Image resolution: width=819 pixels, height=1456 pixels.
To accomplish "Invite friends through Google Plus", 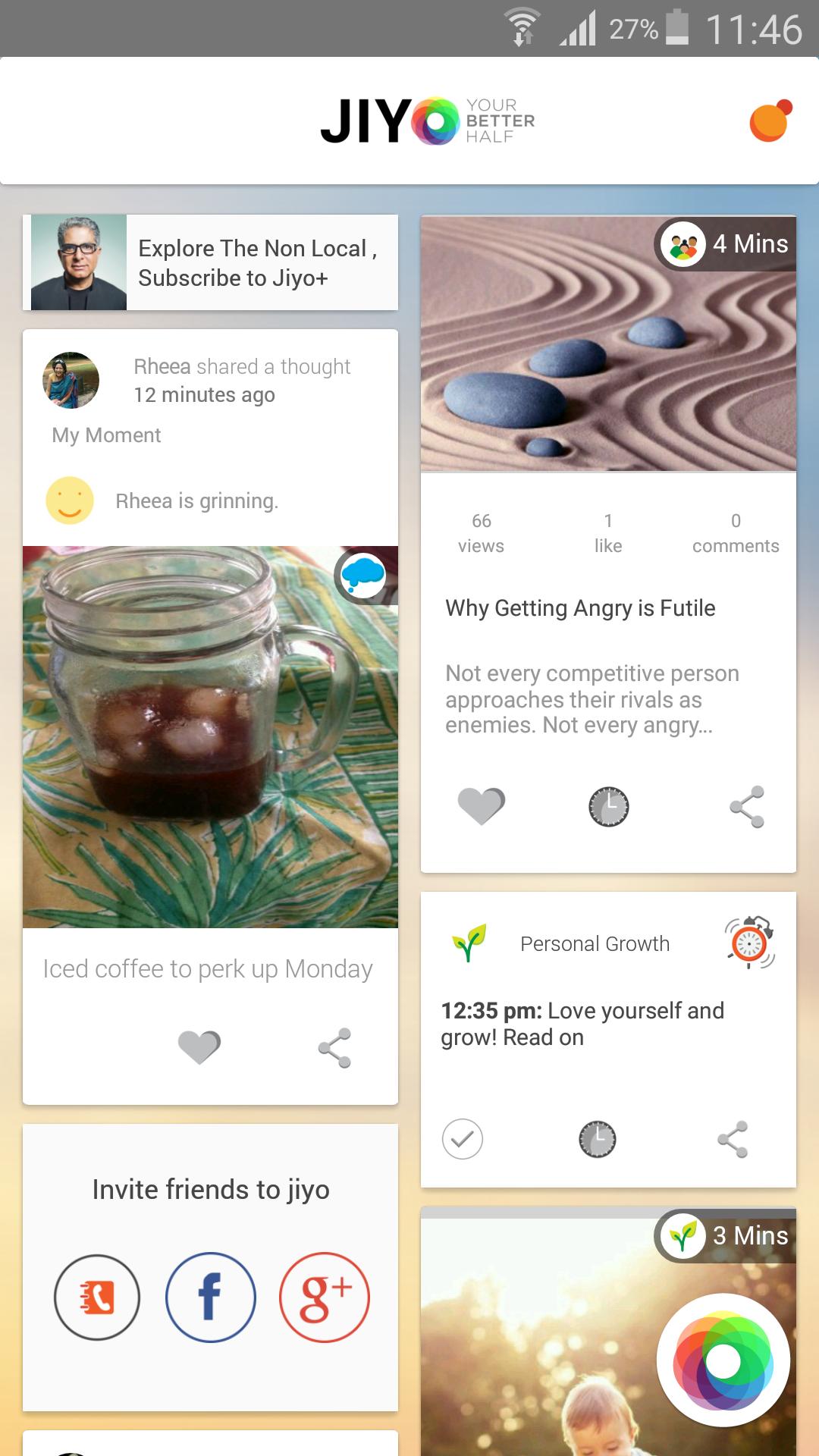I will point(325,1298).
